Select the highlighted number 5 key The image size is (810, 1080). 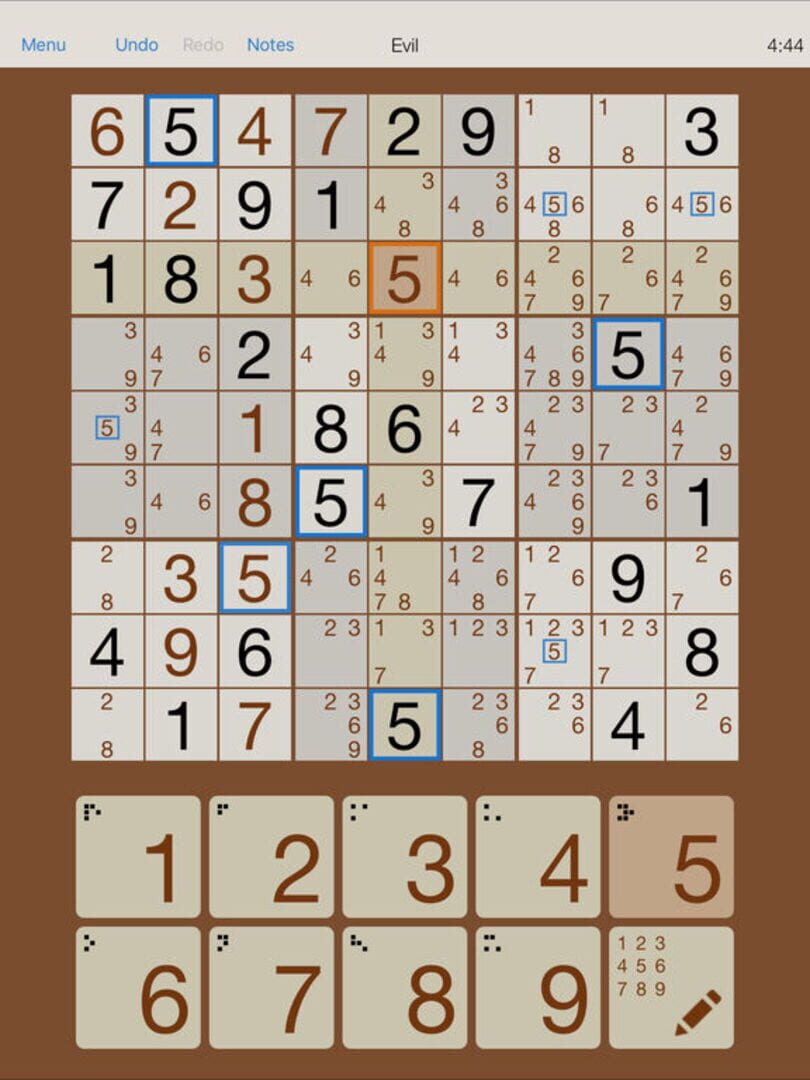[x=671, y=857]
